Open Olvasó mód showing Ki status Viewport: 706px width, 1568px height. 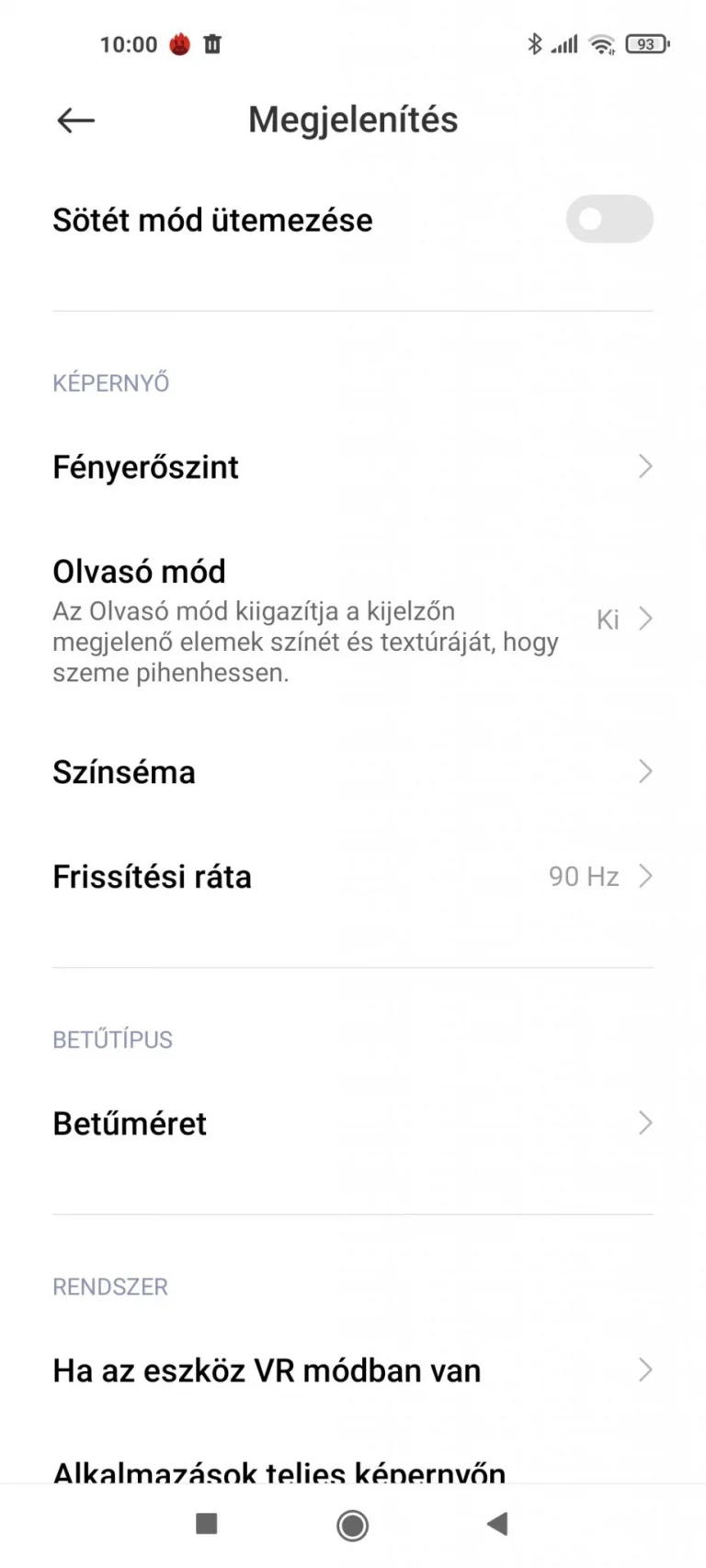coord(352,619)
